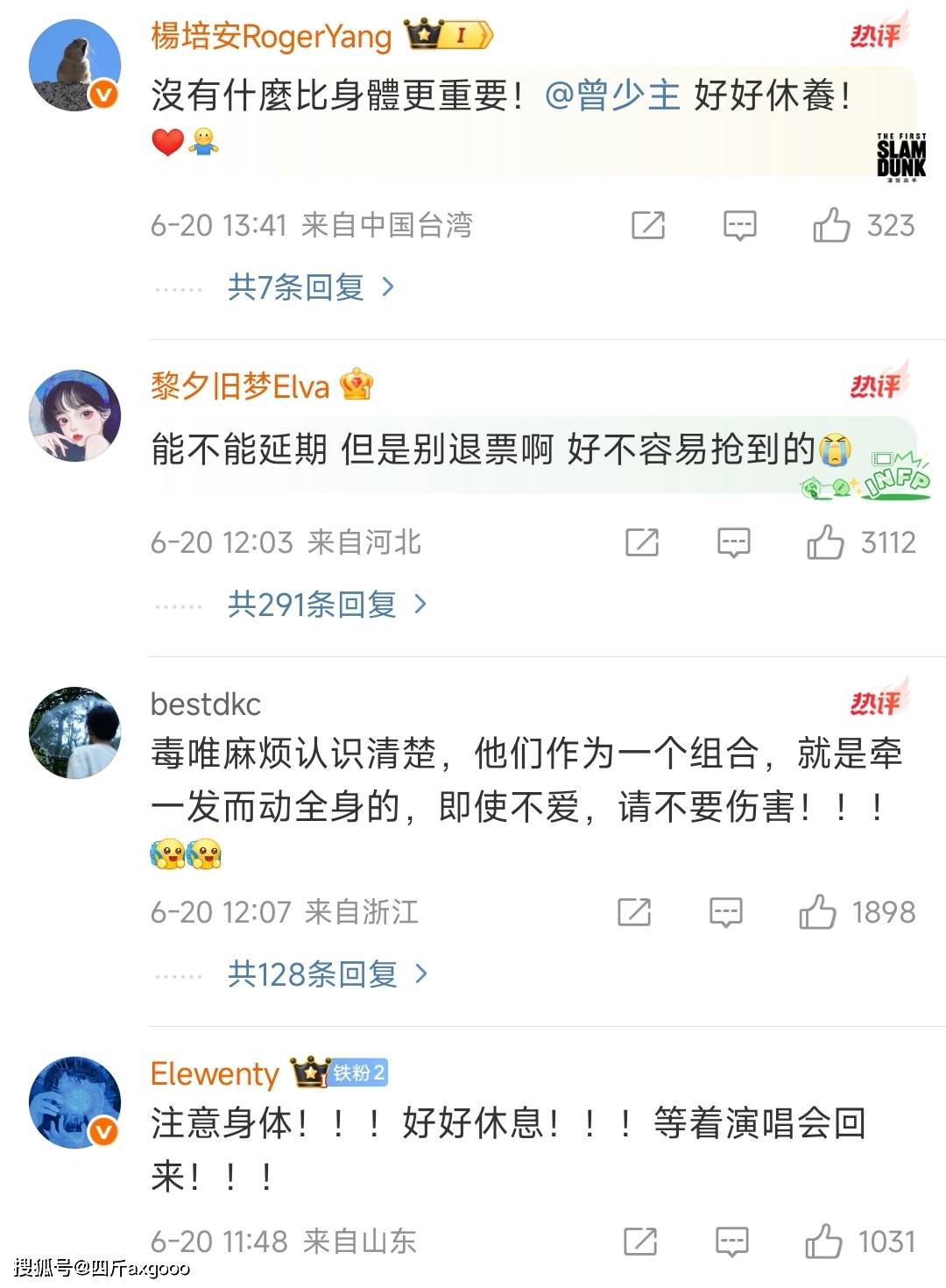Like Elewenty's comment
The width and height of the screenshot is (946, 1288).
(823, 1241)
